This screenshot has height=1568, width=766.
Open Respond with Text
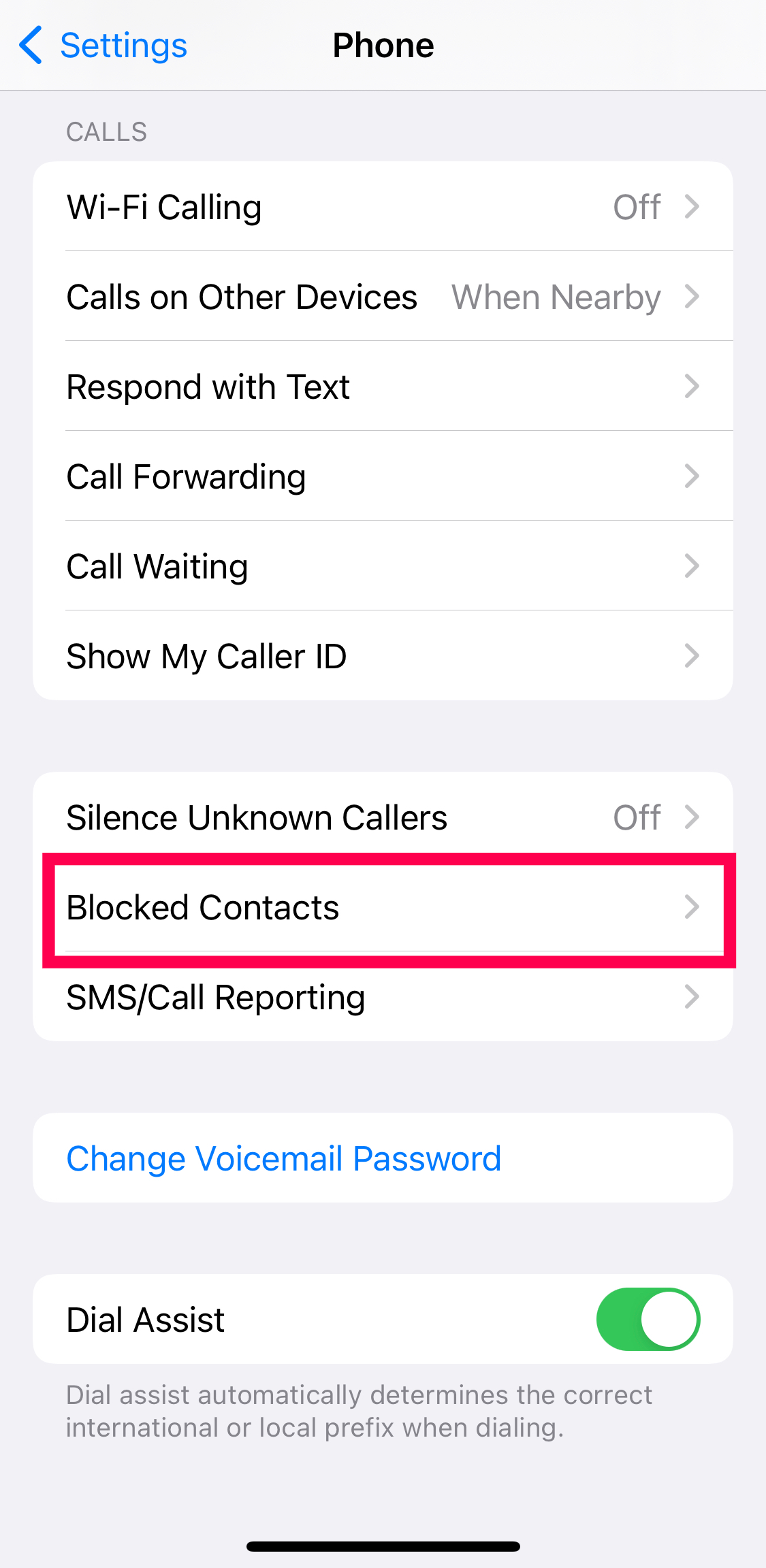pos(383,387)
